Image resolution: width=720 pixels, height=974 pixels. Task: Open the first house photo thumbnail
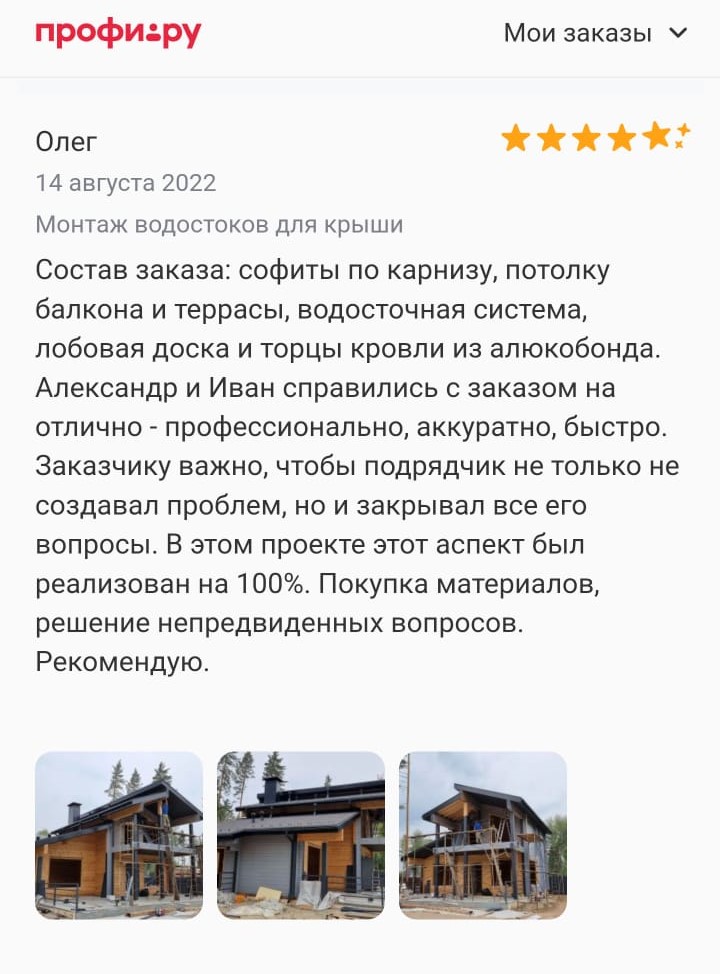tap(119, 835)
